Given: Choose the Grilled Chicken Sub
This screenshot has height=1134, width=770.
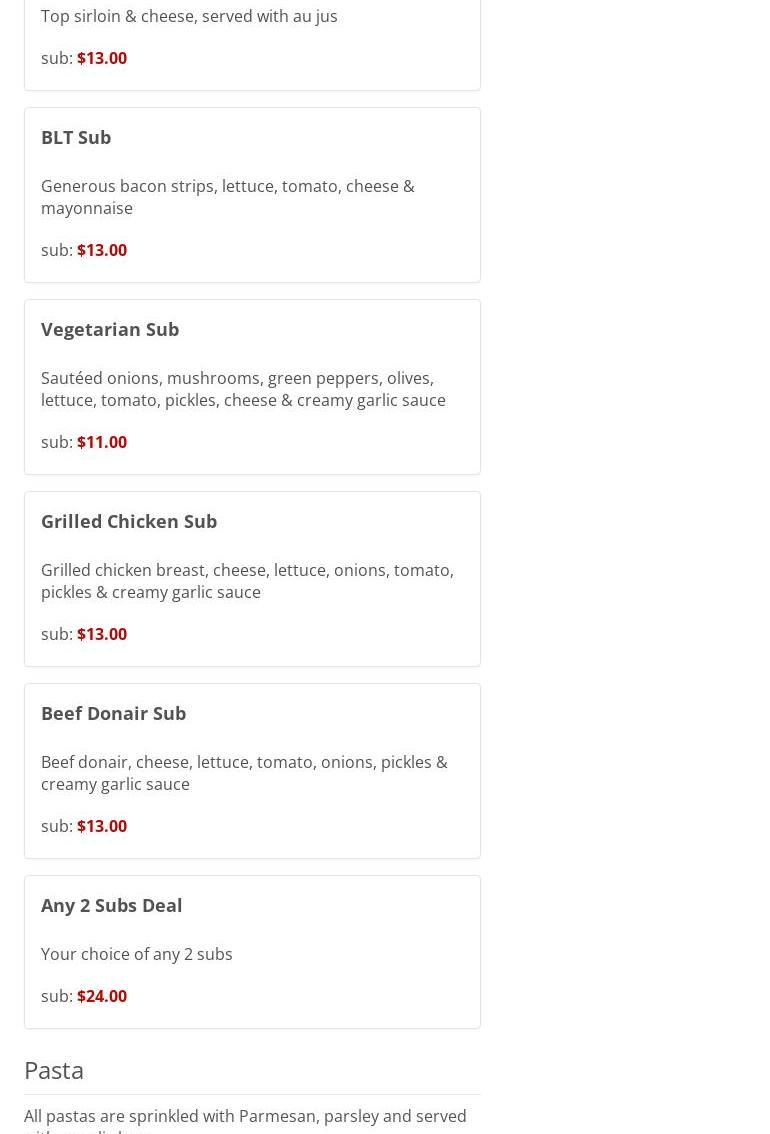Looking at the screenshot, I should click(x=129, y=521).
